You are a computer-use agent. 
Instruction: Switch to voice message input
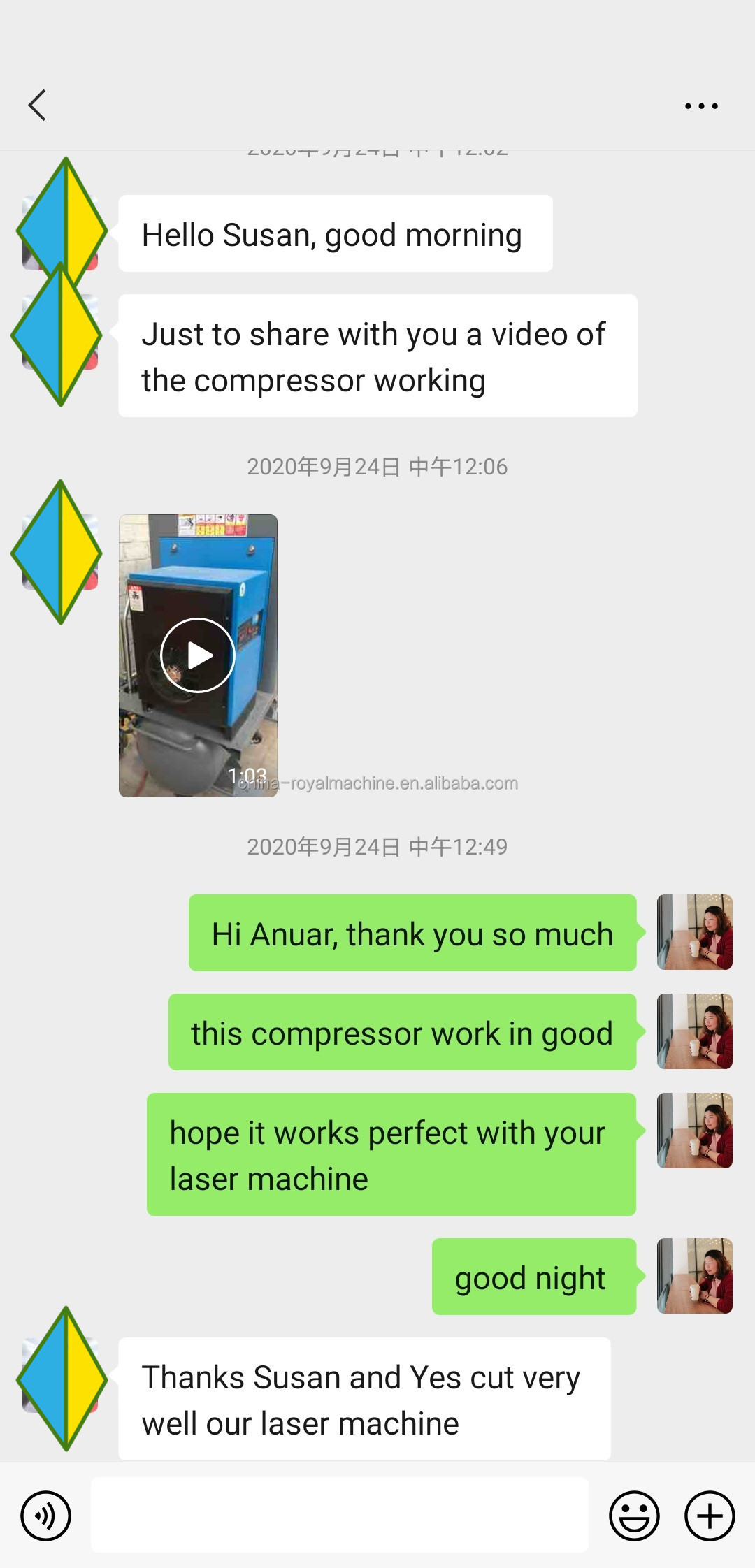click(x=45, y=1516)
